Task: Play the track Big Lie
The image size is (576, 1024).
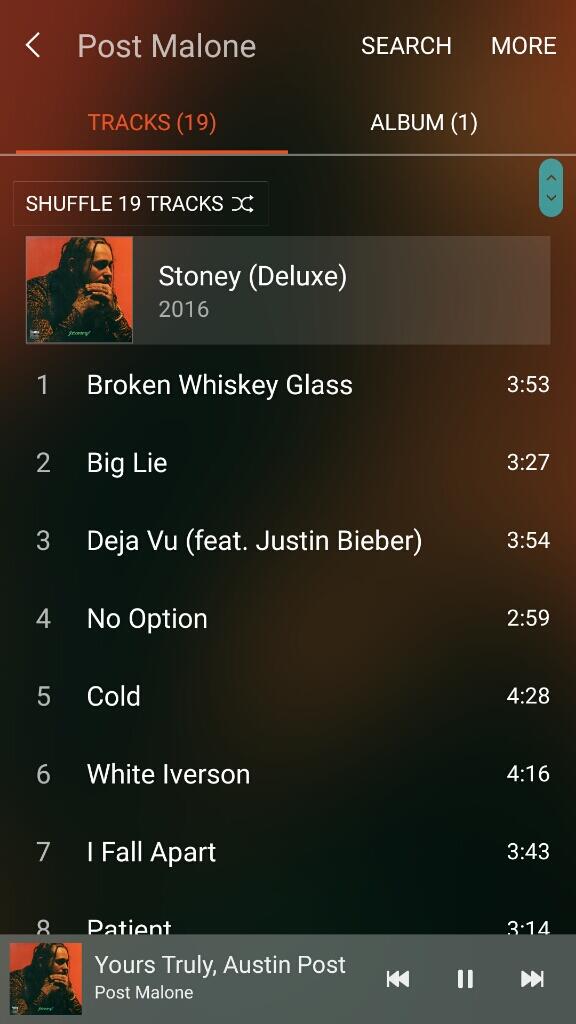Action: (288, 462)
